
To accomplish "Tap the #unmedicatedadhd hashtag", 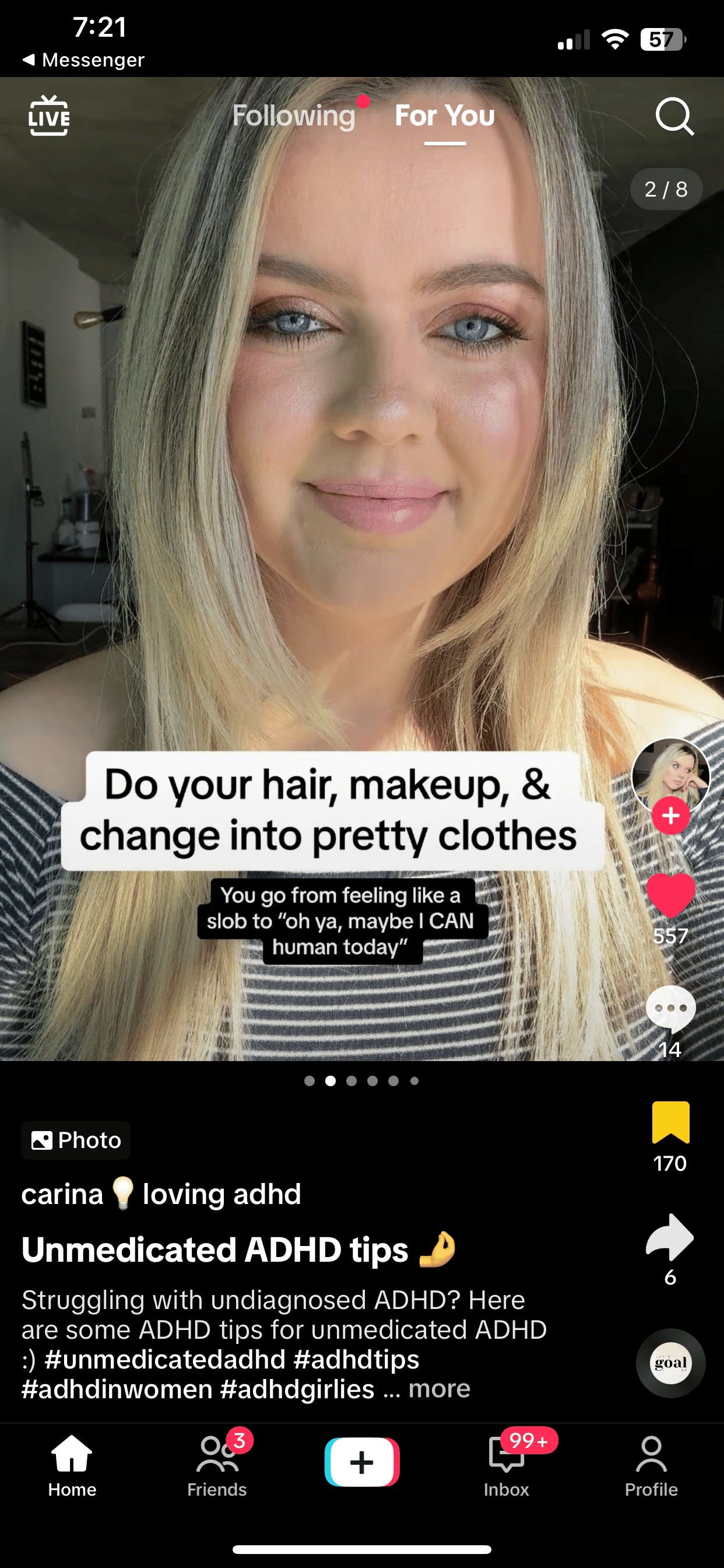I will (165, 1359).
